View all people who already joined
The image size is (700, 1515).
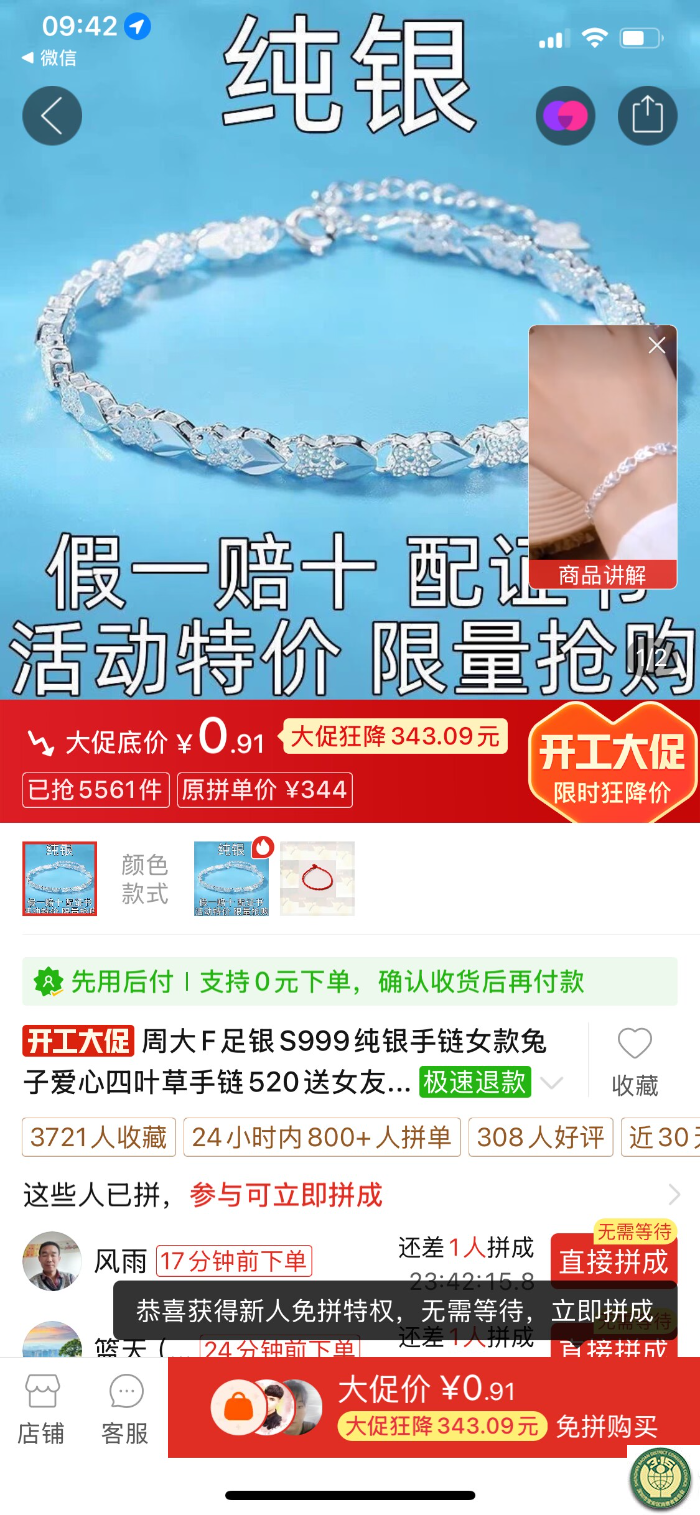click(x=673, y=1194)
